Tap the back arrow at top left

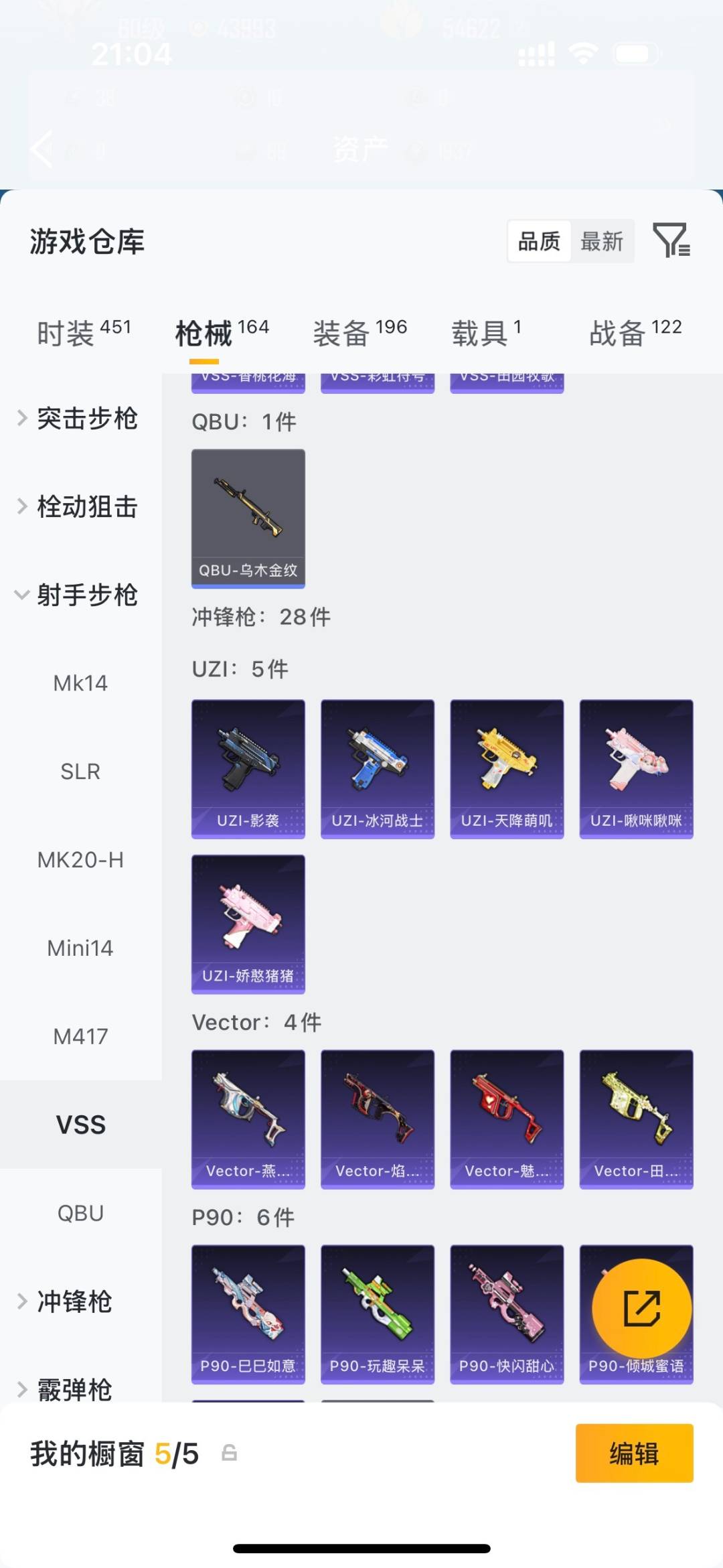(x=40, y=149)
